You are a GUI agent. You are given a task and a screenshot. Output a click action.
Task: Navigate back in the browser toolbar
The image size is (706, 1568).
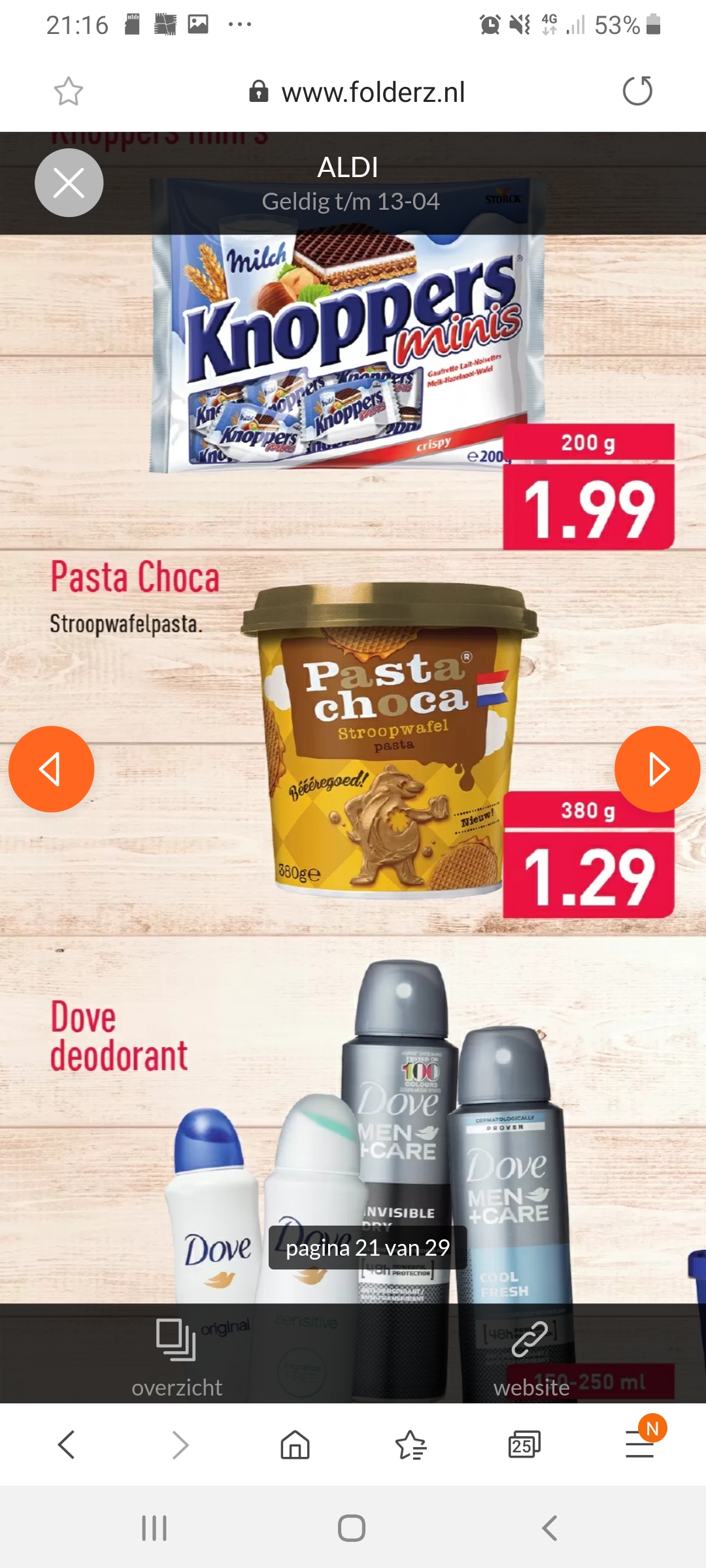click(67, 1445)
